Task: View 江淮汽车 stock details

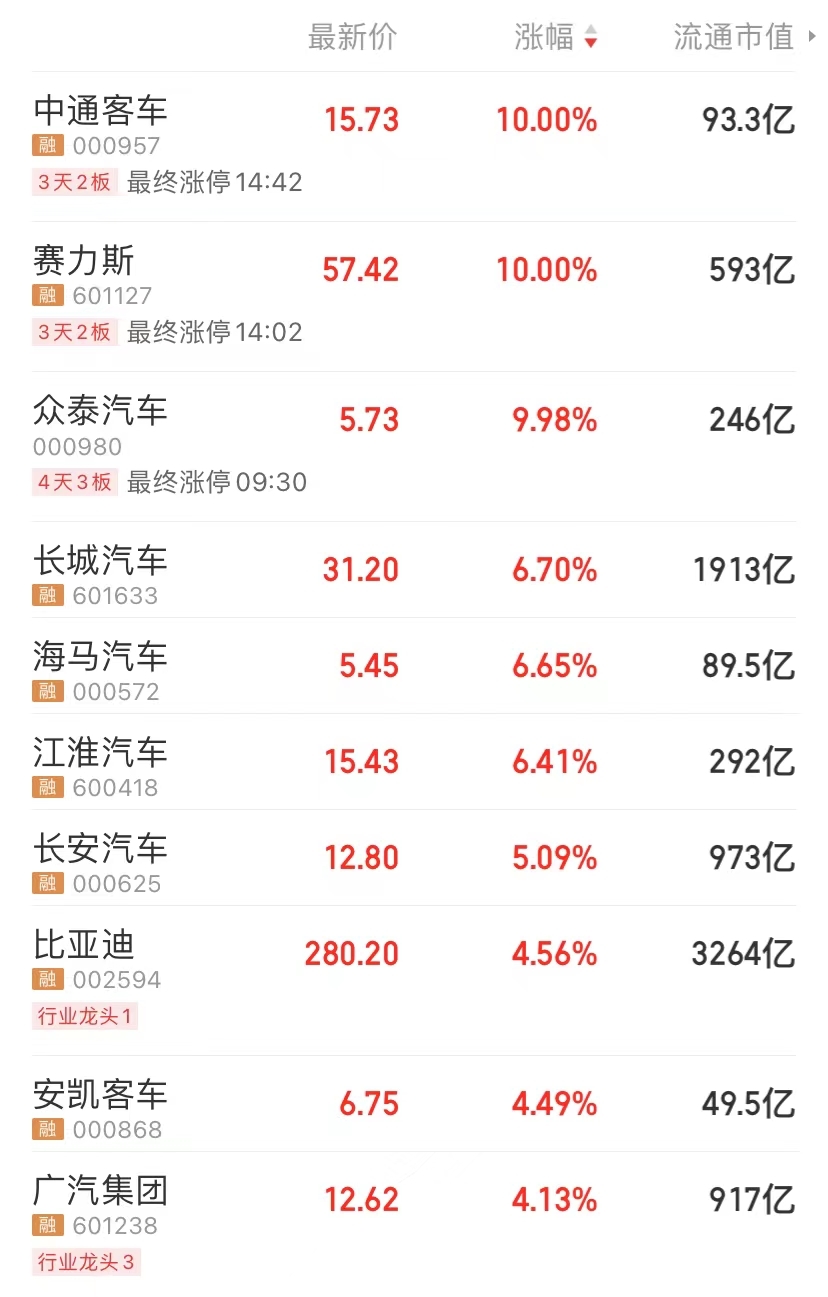Action: (x=101, y=753)
